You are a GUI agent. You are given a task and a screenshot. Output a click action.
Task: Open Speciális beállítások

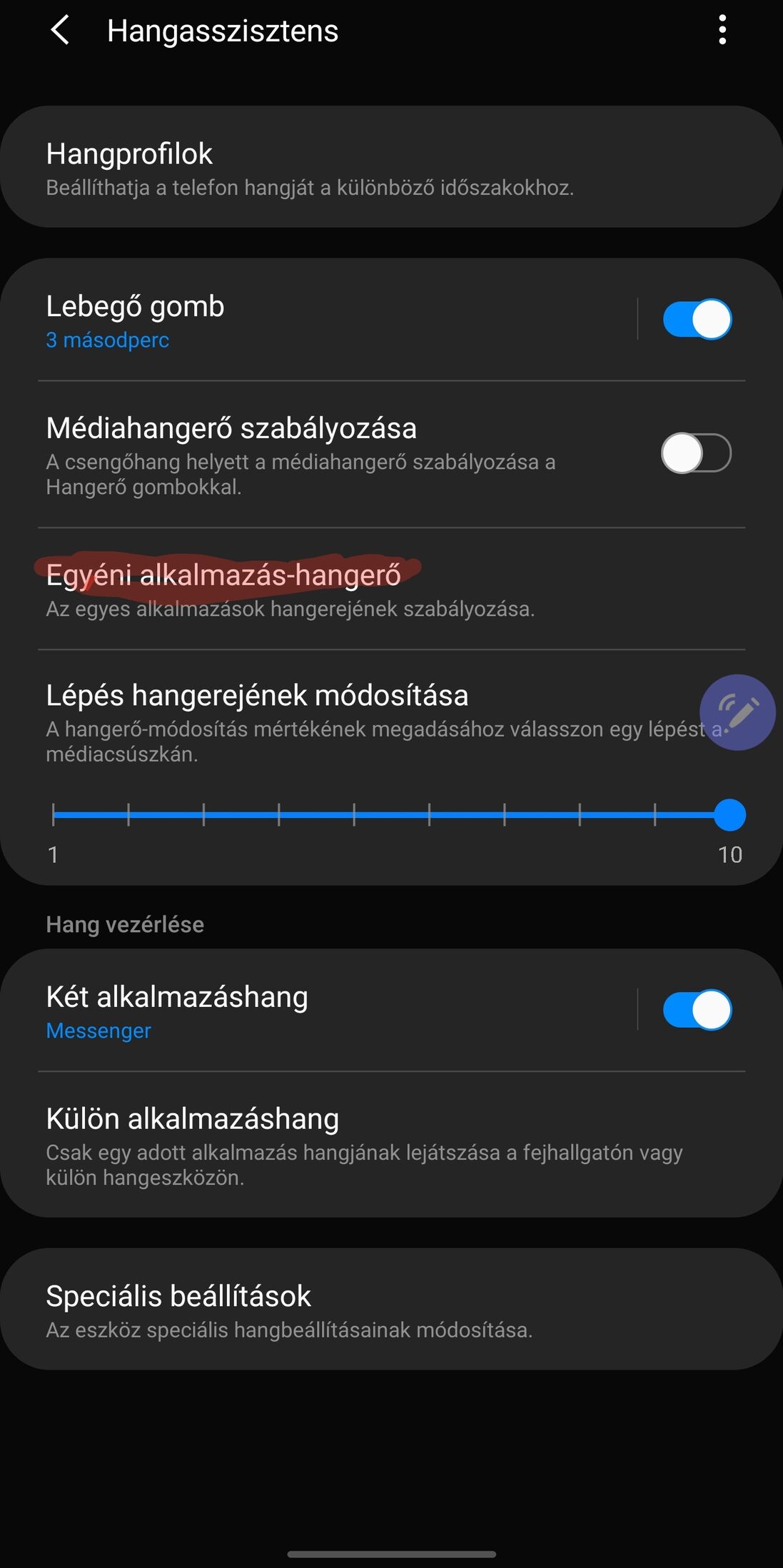391,1309
